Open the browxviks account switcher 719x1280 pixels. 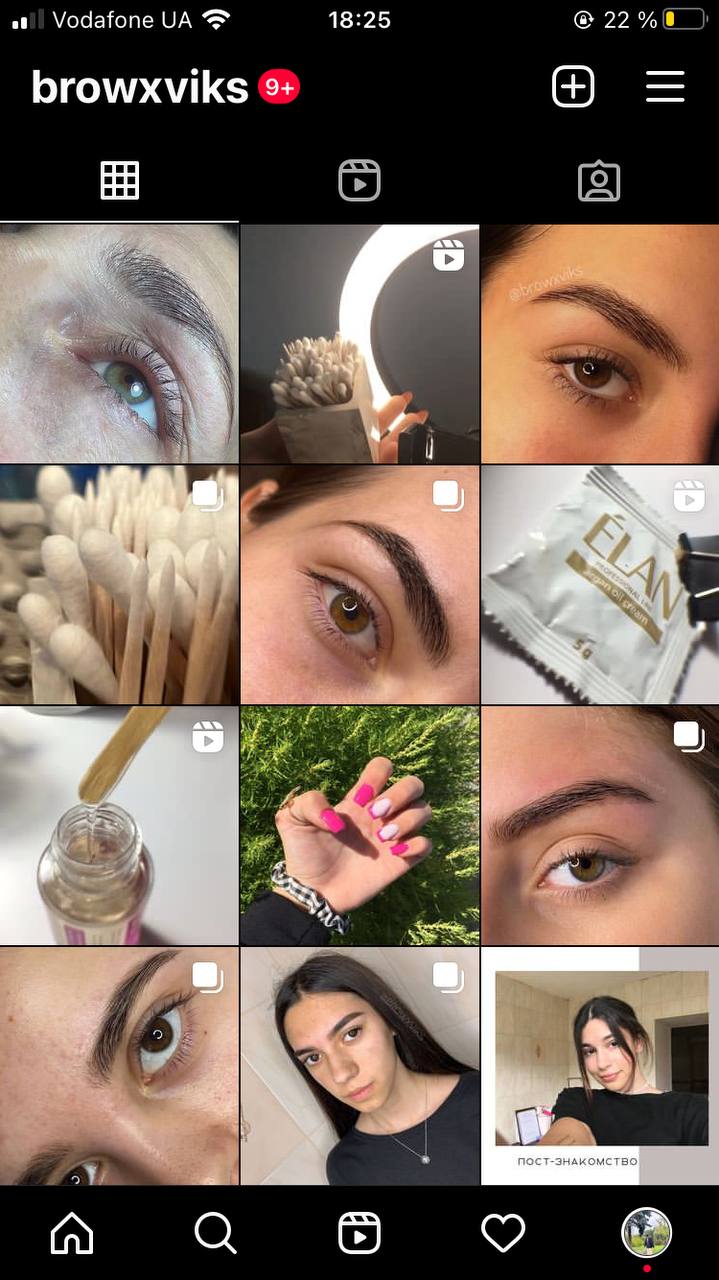140,88
